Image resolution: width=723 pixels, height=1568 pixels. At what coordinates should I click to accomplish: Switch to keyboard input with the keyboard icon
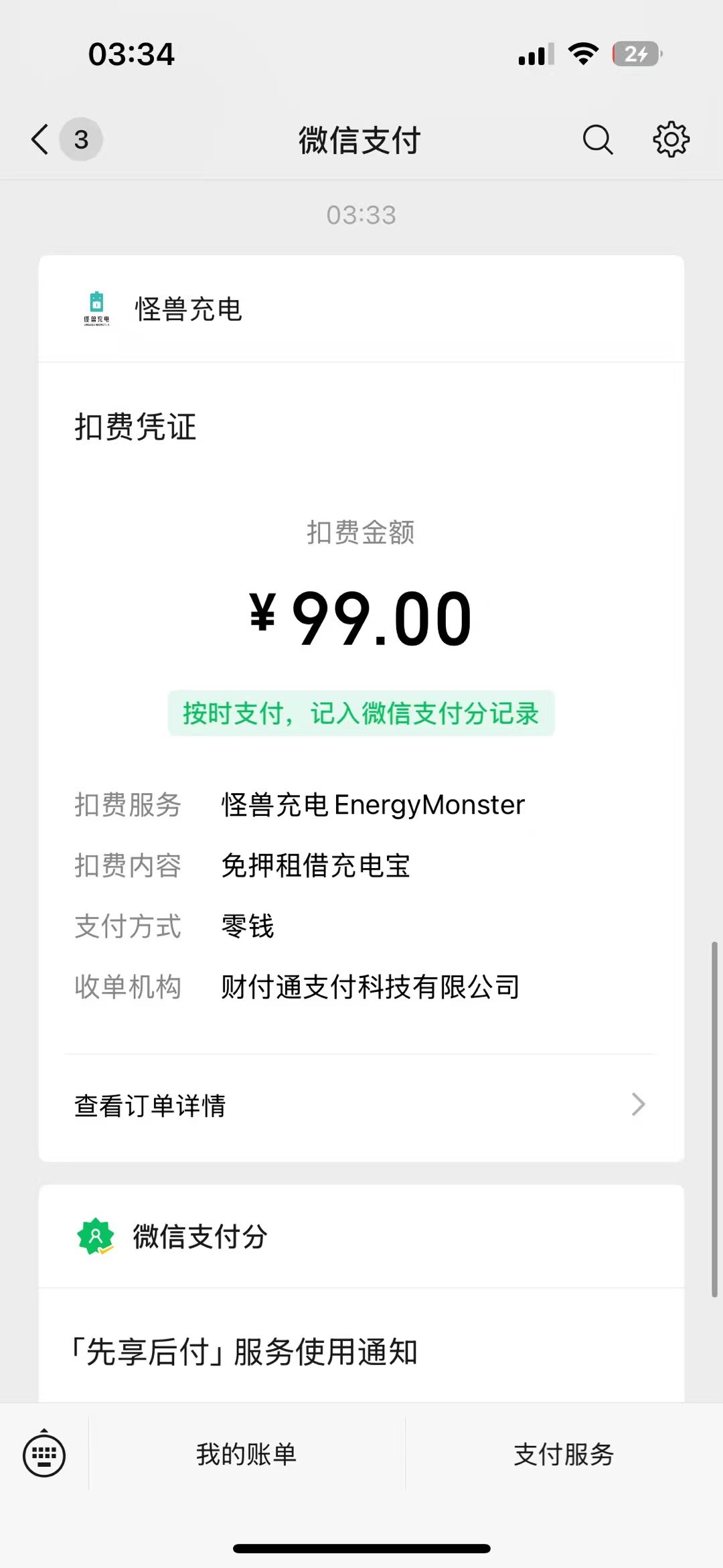44,1454
